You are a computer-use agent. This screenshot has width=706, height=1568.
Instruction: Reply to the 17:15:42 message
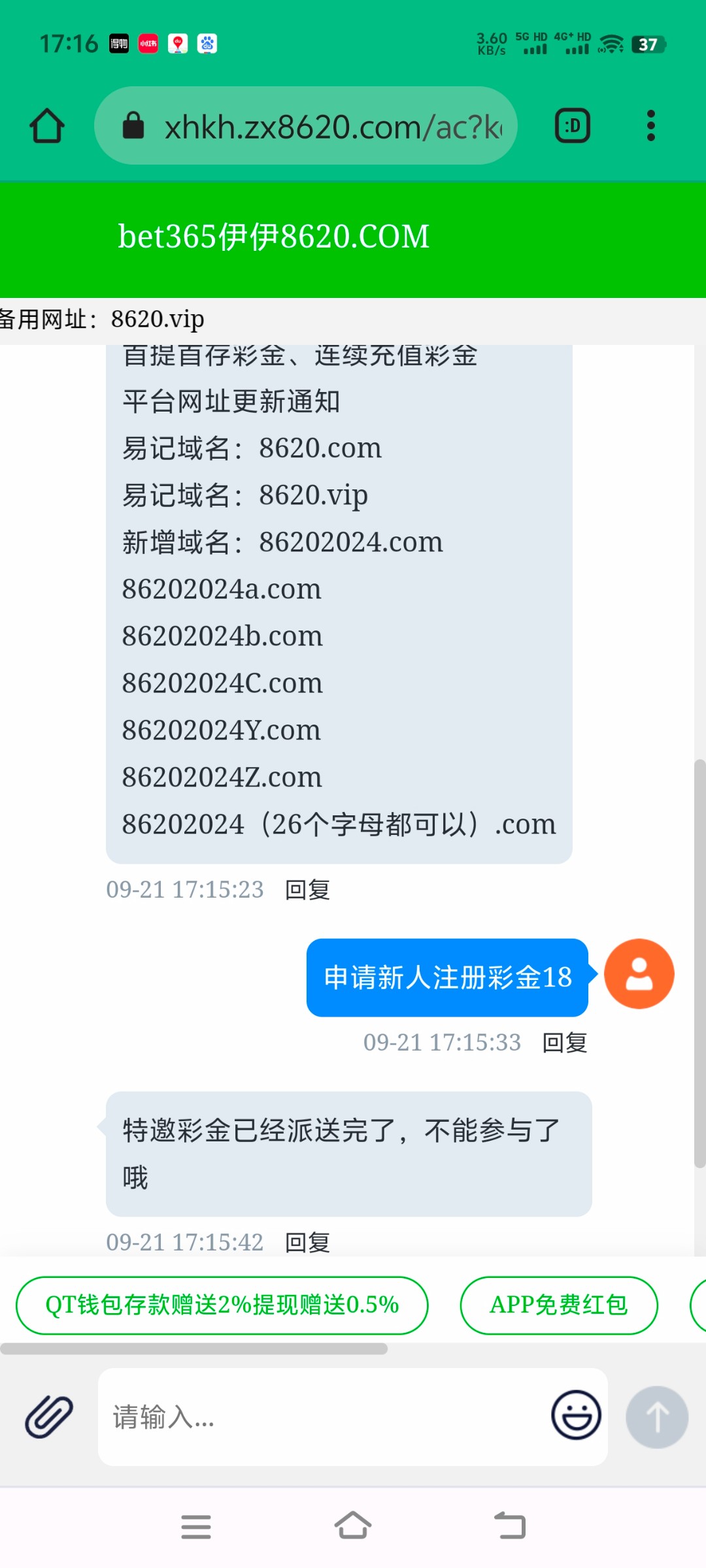[x=307, y=1243]
